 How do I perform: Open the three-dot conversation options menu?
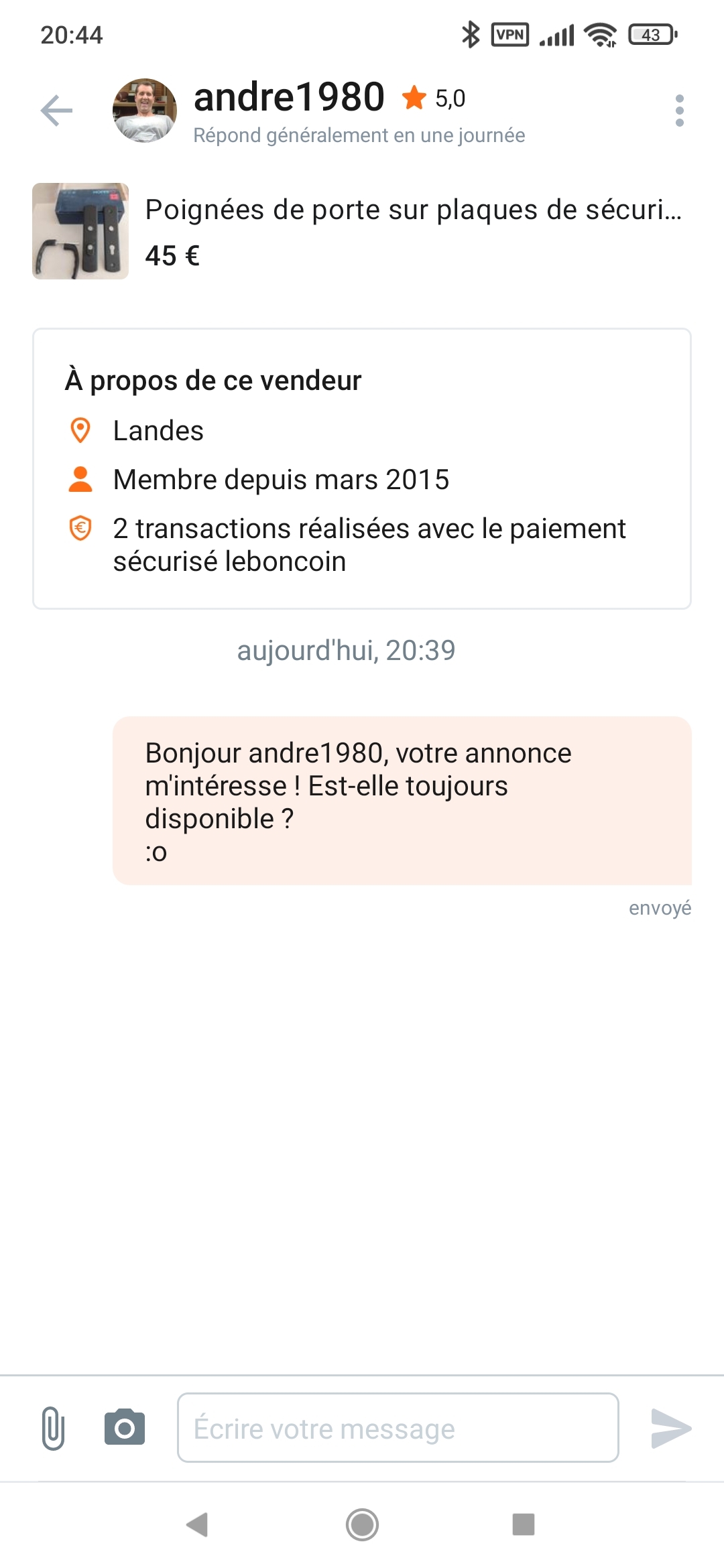click(x=680, y=109)
